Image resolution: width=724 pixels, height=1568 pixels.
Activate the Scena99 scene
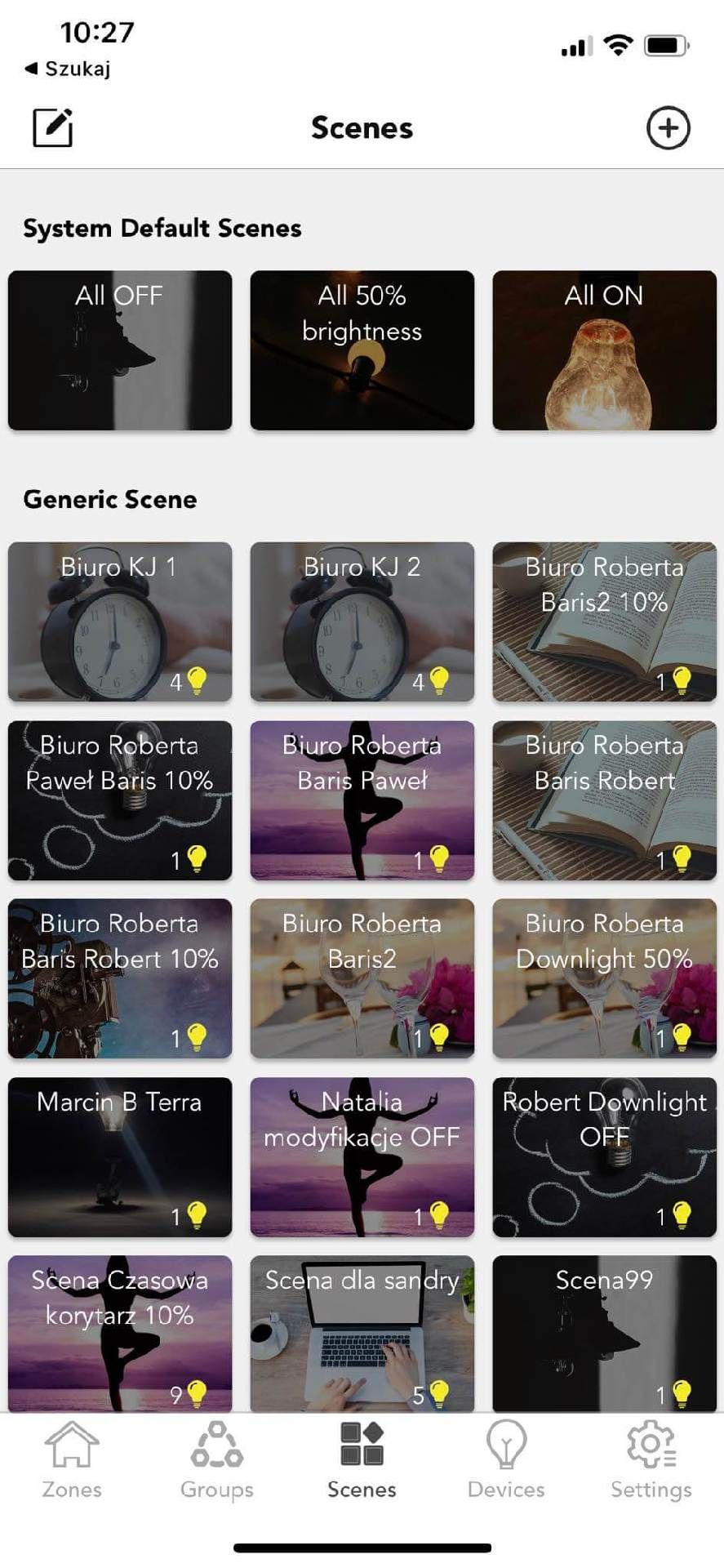[604, 1333]
